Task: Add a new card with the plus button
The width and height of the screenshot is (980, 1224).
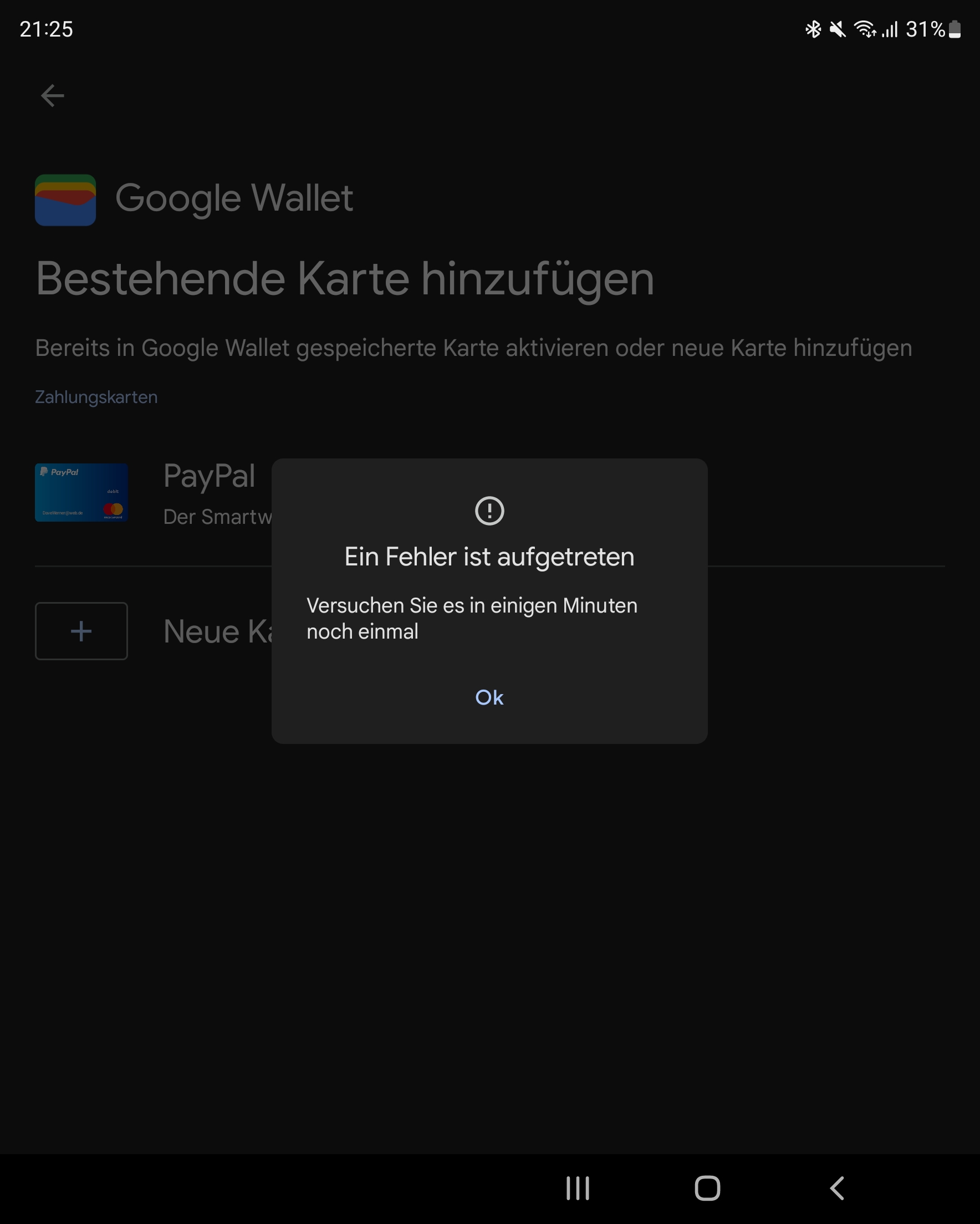Action: pos(81,631)
